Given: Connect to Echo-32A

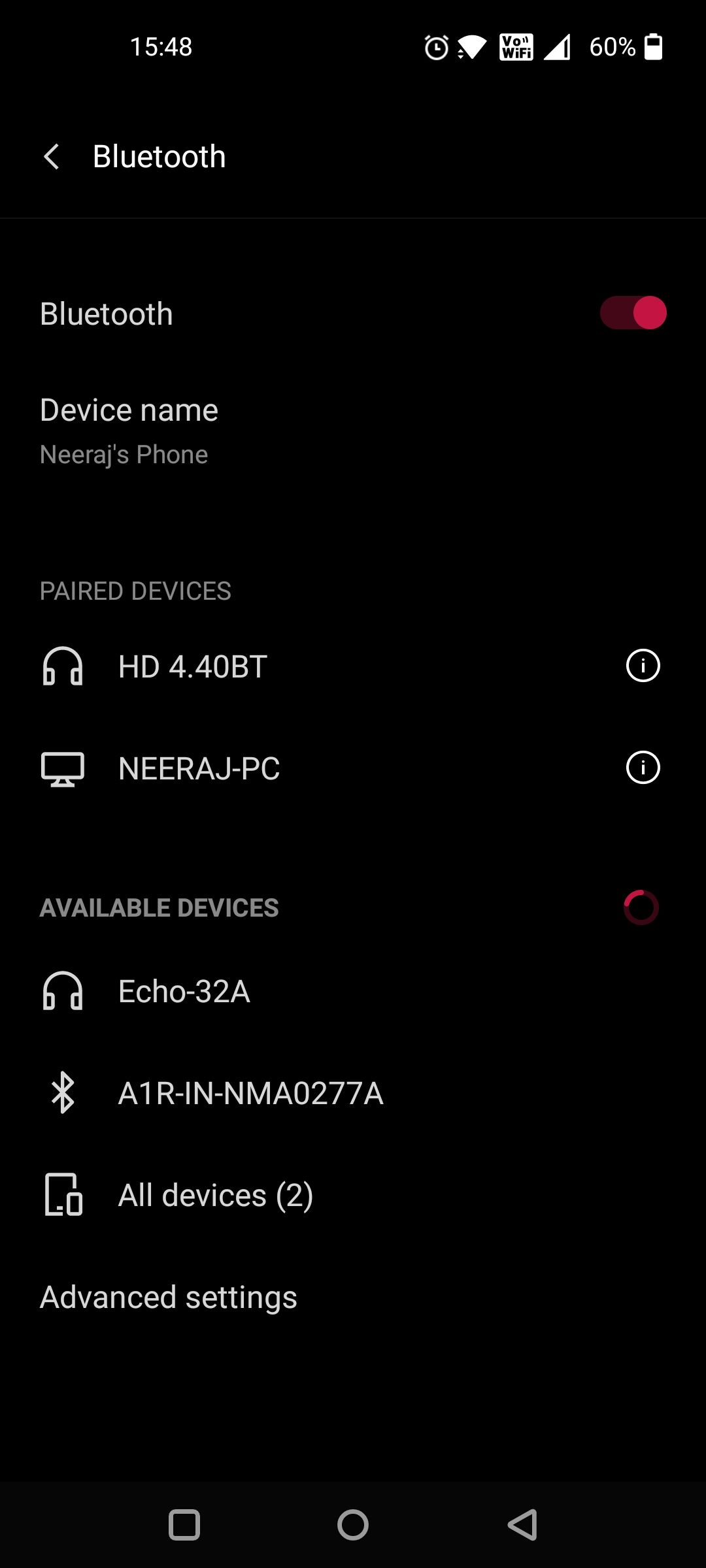Looking at the screenshot, I should pos(185,991).
